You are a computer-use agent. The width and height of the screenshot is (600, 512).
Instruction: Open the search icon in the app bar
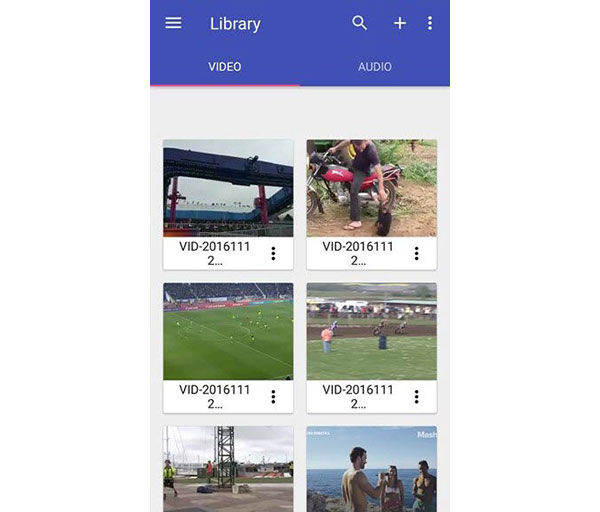pos(360,23)
